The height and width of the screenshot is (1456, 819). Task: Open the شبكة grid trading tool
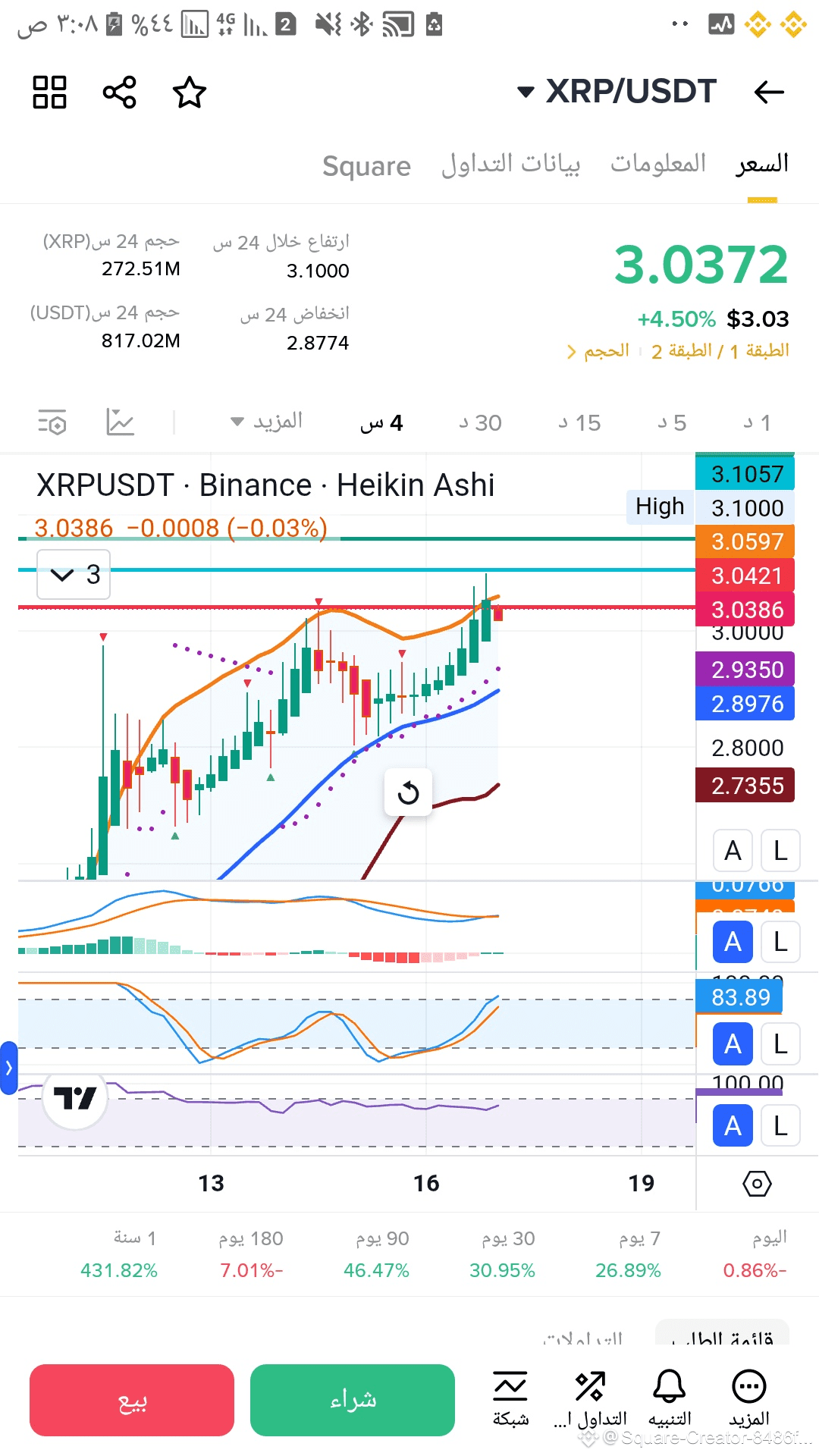[x=510, y=1398]
